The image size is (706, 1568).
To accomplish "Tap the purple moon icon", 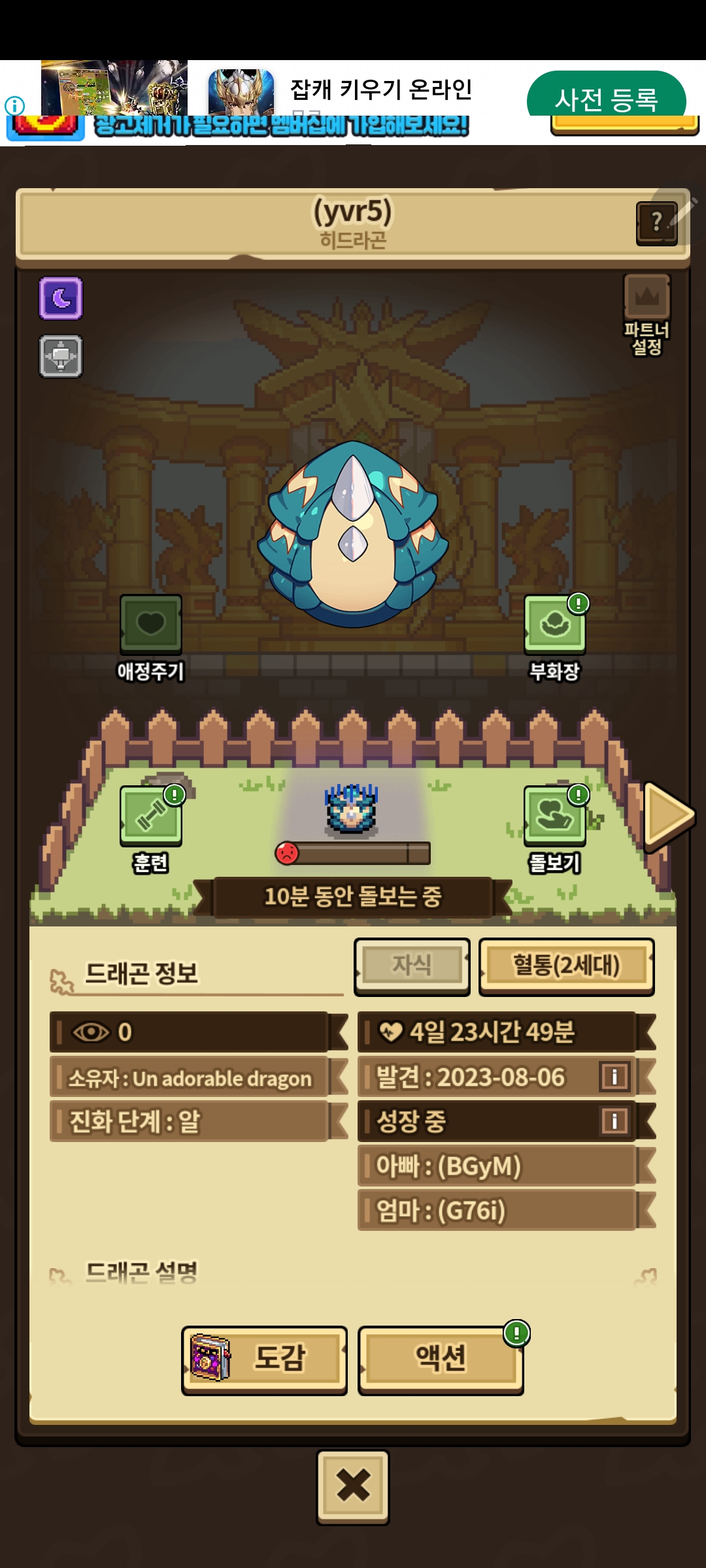I will click(x=61, y=299).
